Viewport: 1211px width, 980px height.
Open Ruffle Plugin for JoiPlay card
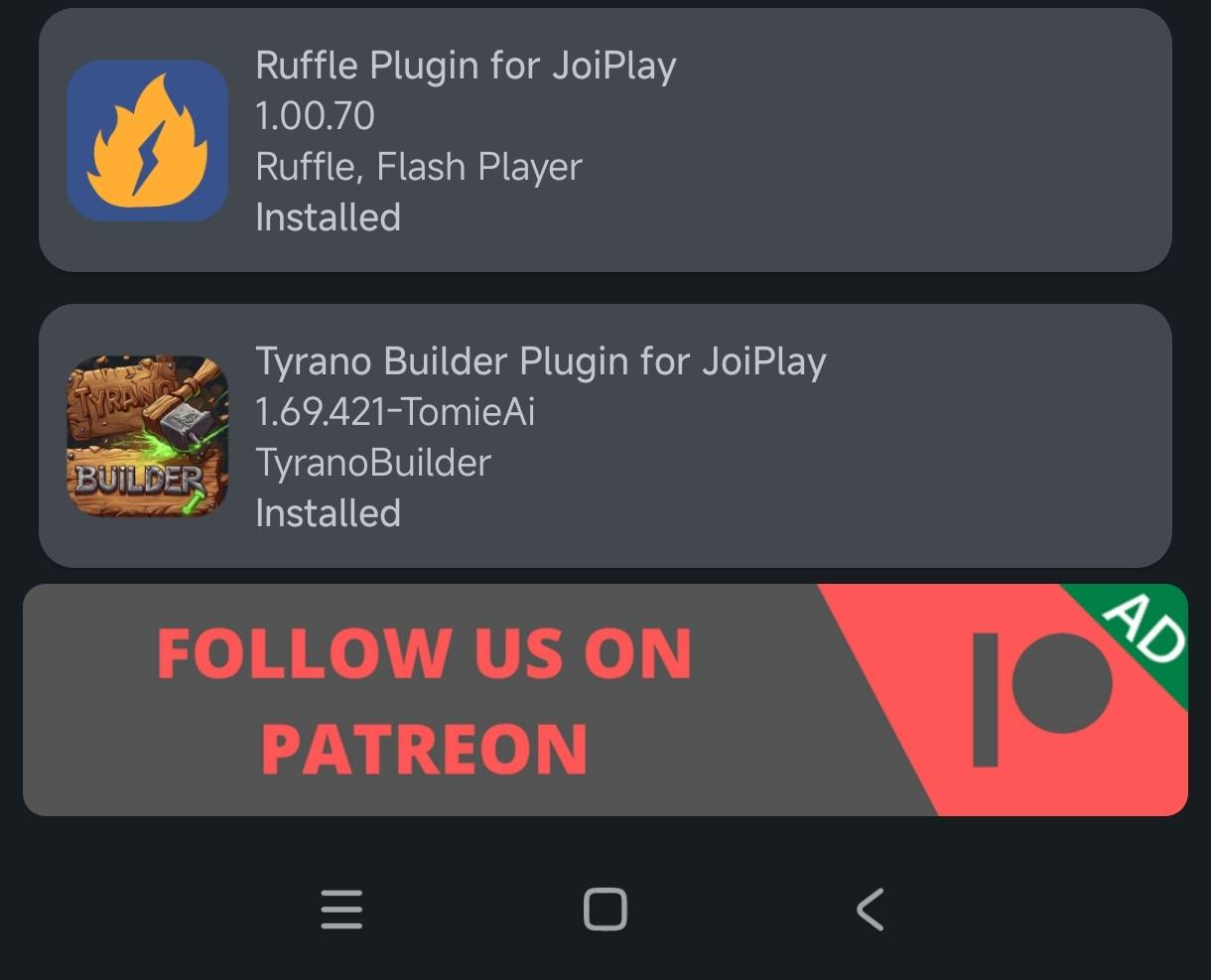tap(605, 141)
